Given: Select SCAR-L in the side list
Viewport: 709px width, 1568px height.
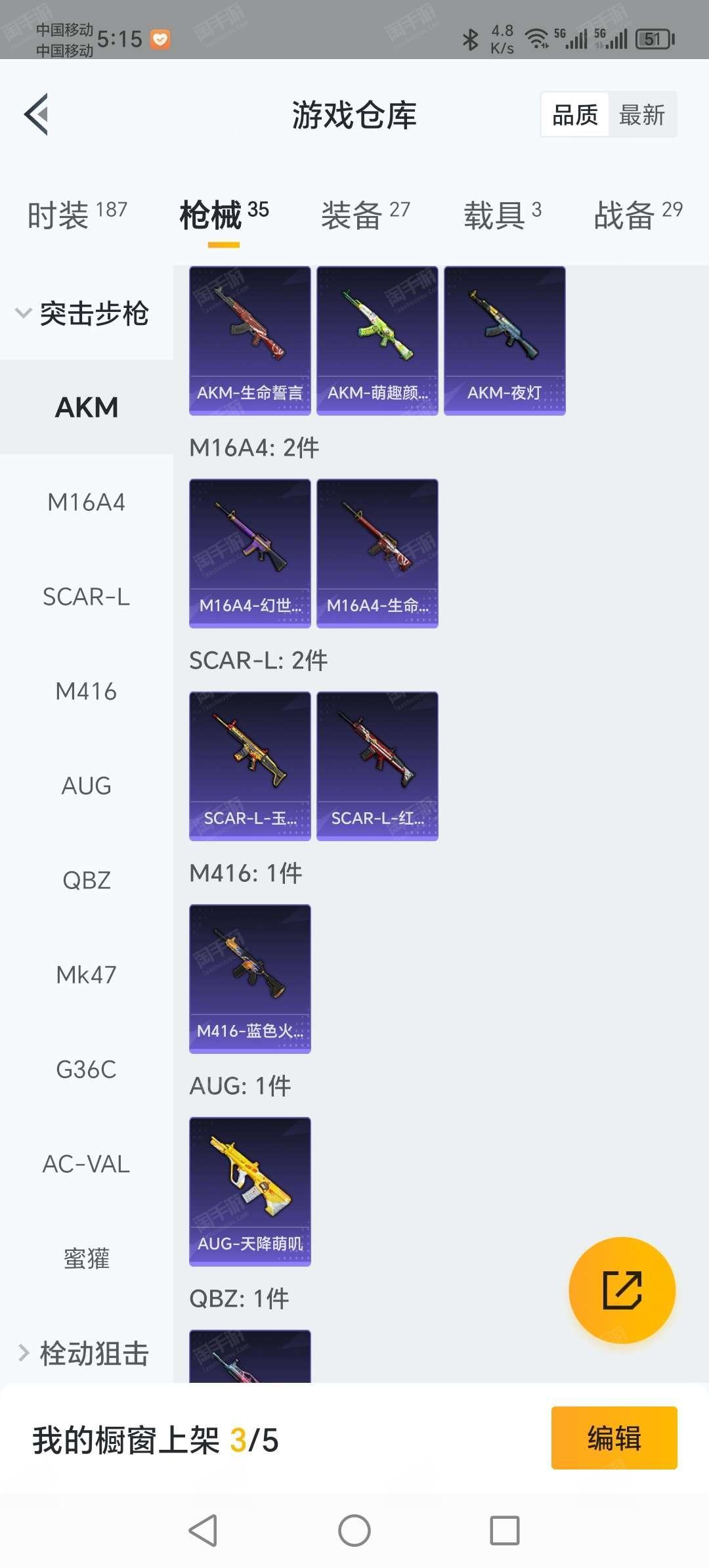Looking at the screenshot, I should pos(86,597).
